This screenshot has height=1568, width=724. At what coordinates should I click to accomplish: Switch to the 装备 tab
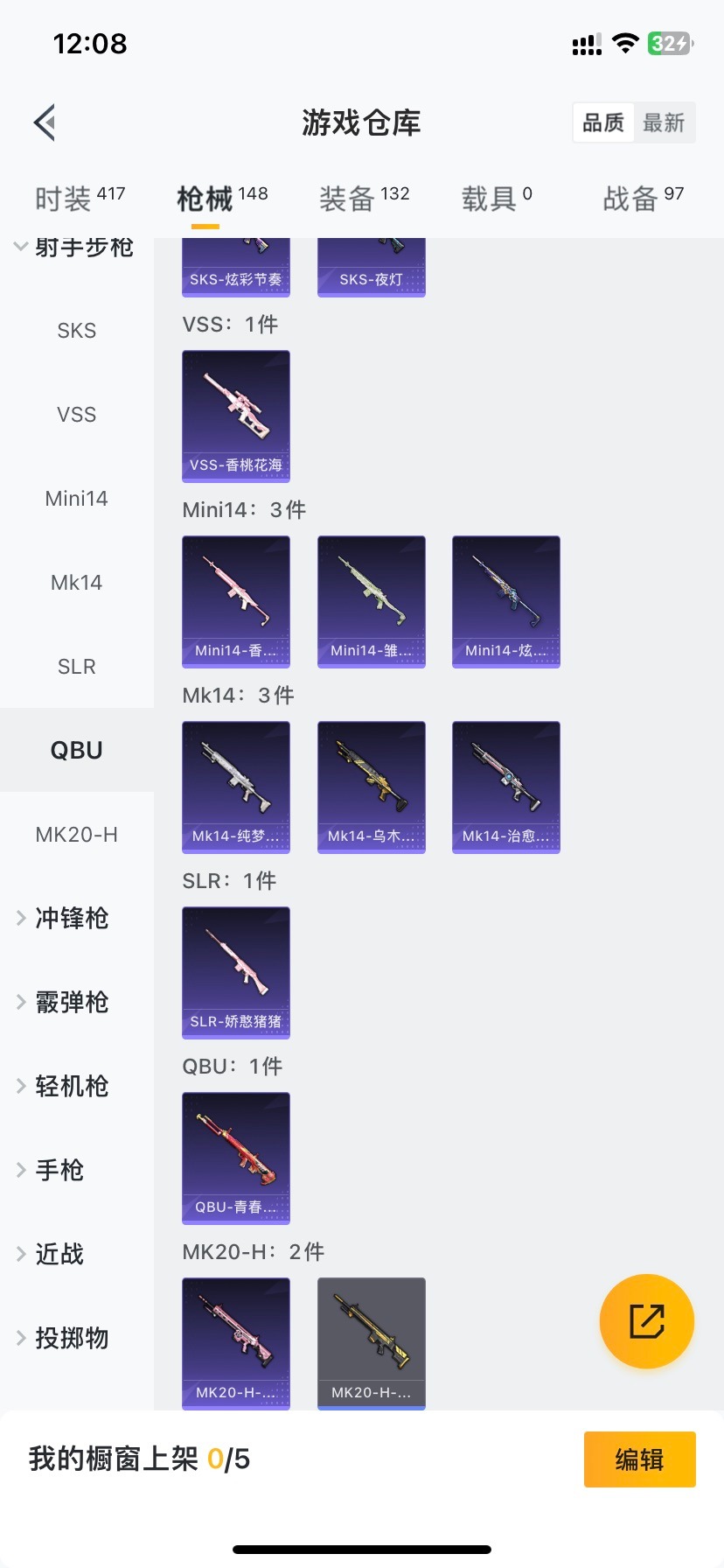tap(363, 199)
